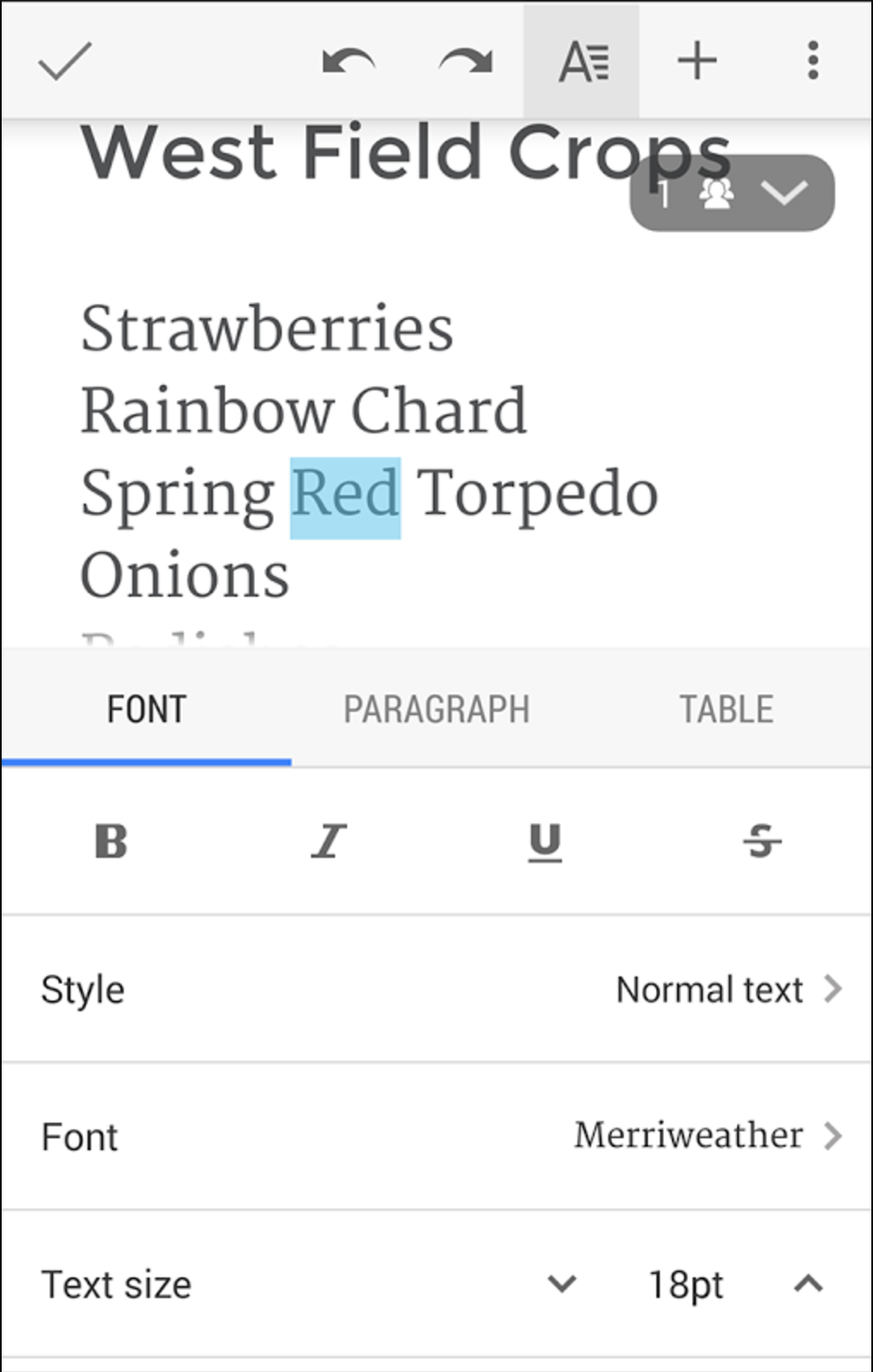Increase text size above 18pt
This screenshot has width=873, height=1372.
coord(808,1284)
